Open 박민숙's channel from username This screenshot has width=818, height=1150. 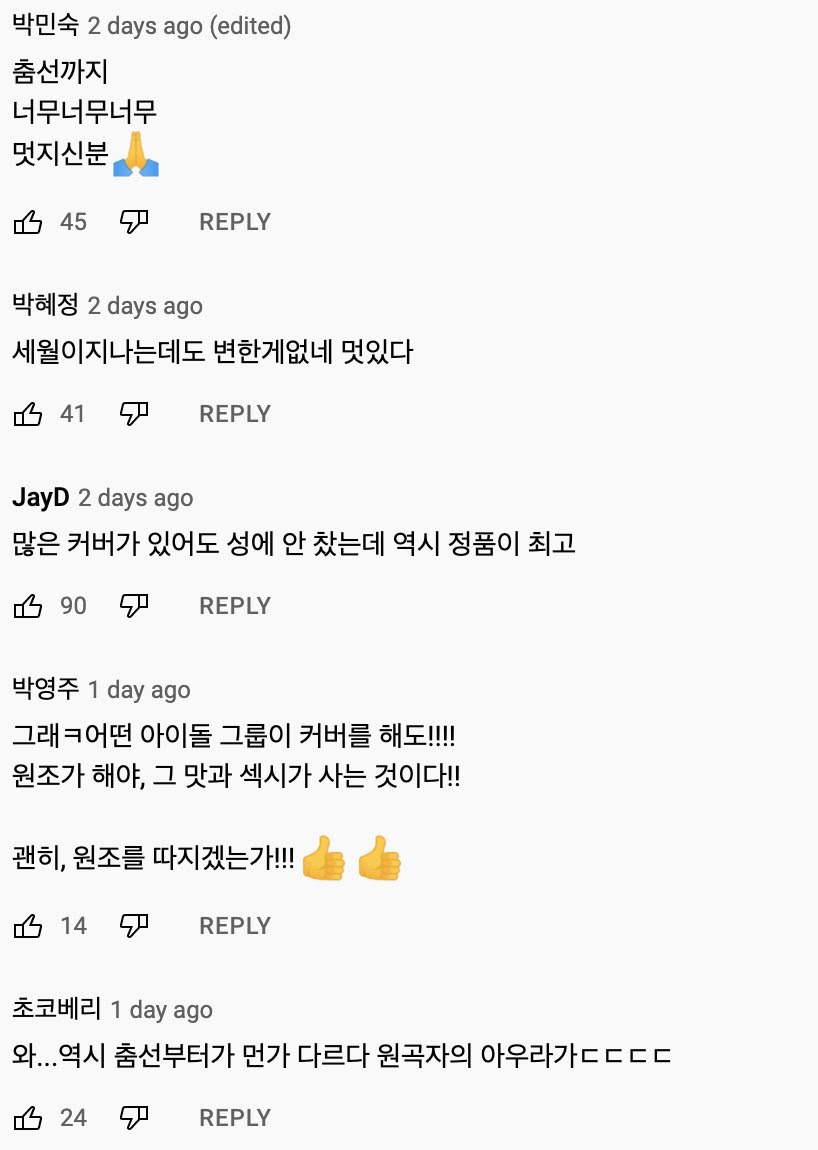click(x=45, y=25)
